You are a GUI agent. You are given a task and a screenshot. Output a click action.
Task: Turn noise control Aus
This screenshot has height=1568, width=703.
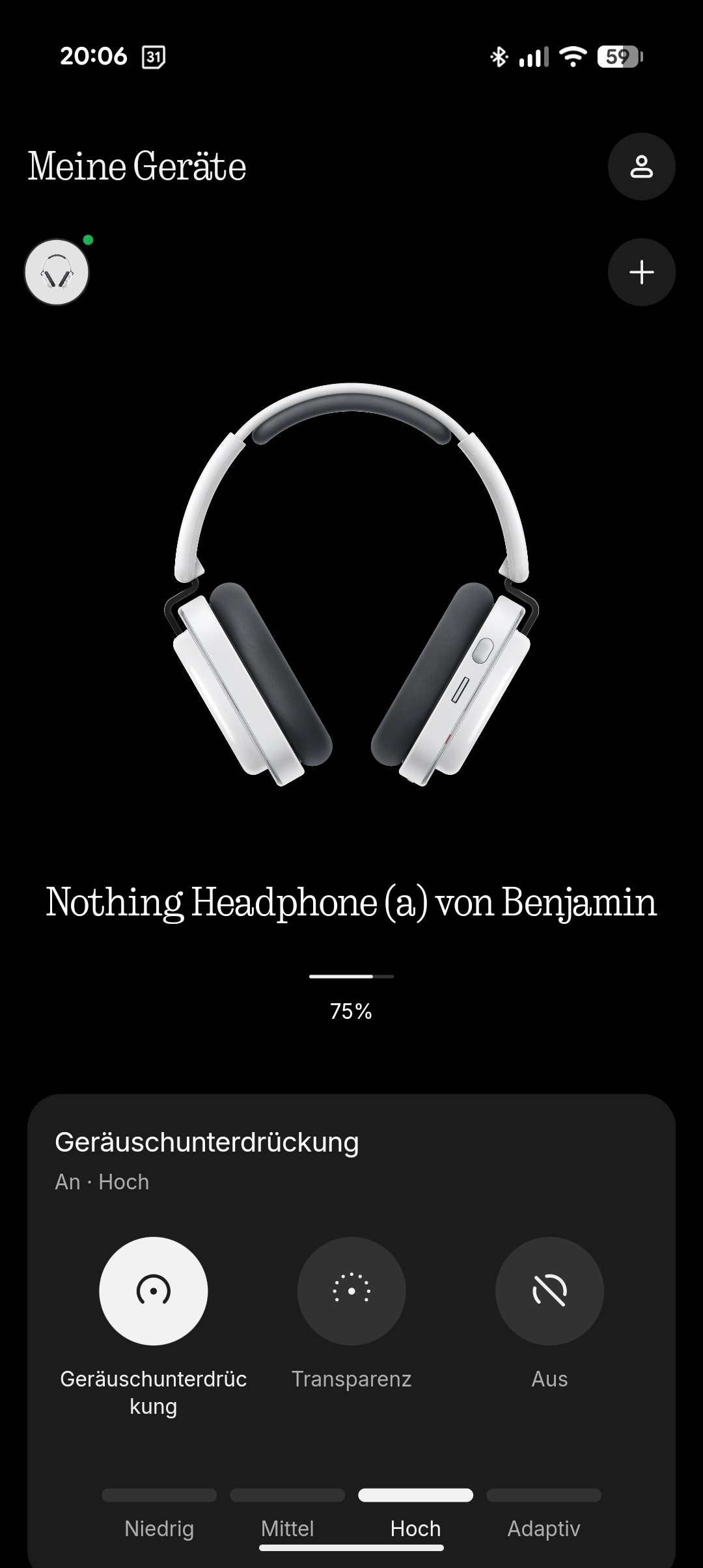click(549, 1291)
